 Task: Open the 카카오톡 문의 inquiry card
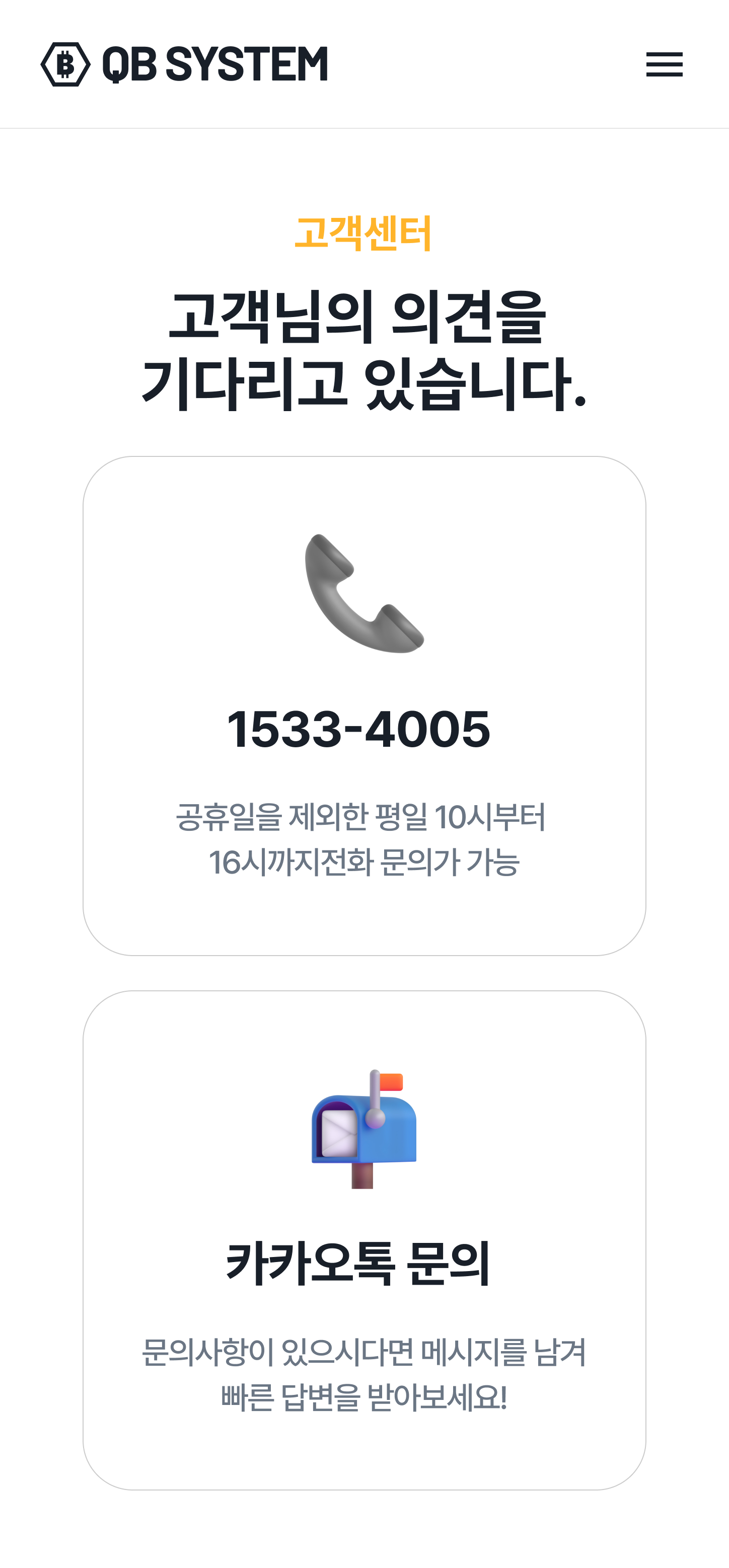coord(364,1239)
